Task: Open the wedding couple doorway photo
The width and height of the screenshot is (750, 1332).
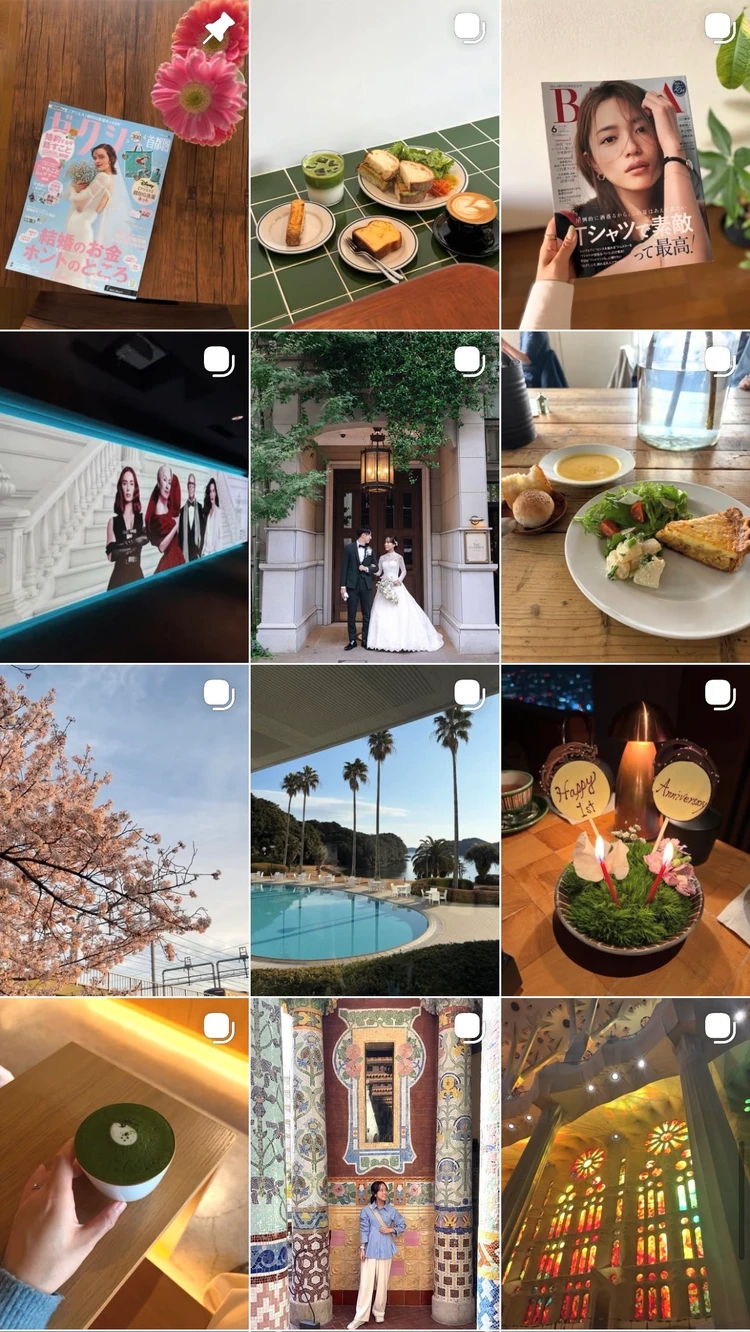Action: (375, 497)
